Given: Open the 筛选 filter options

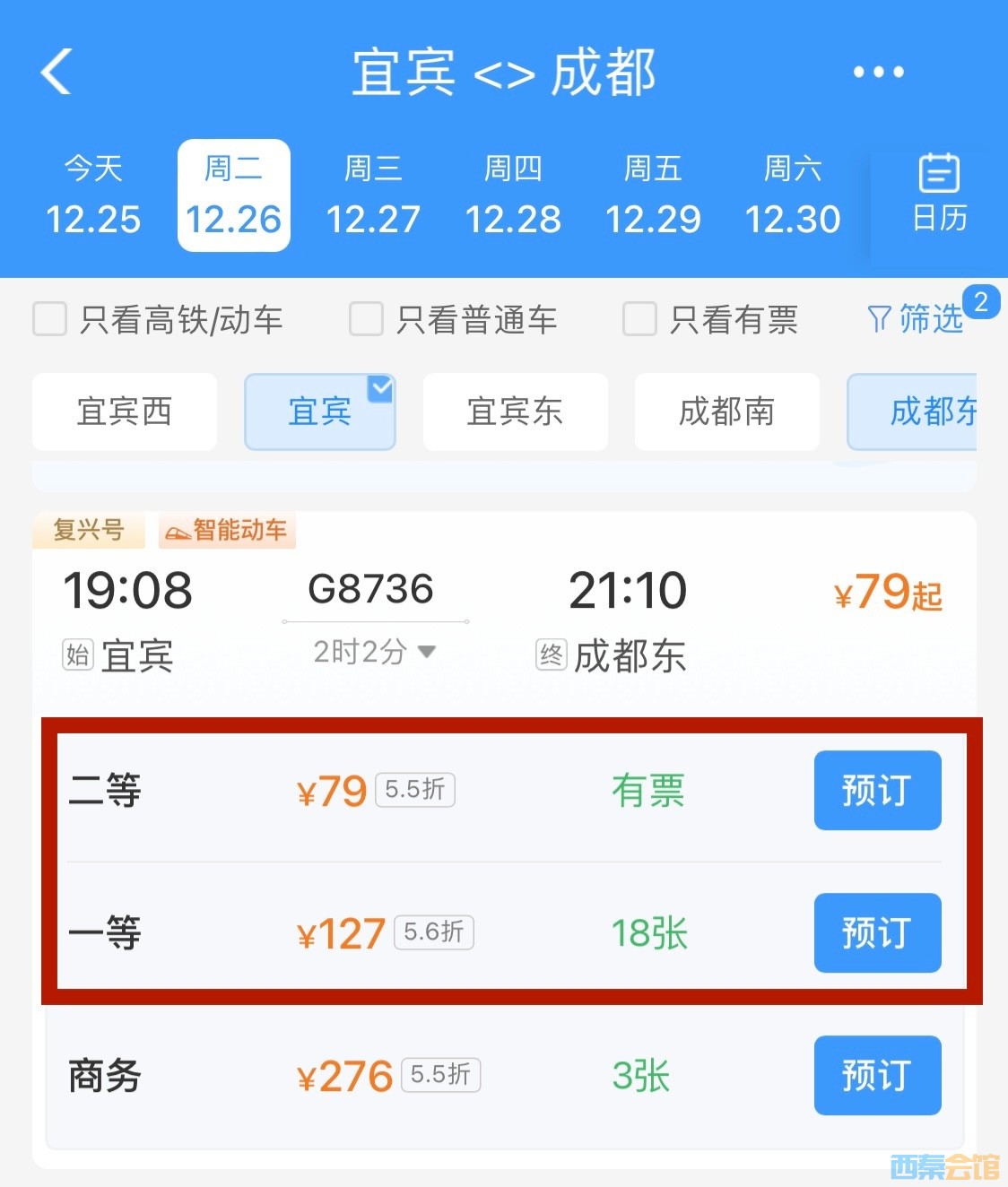Looking at the screenshot, I should click(x=917, y=319).
